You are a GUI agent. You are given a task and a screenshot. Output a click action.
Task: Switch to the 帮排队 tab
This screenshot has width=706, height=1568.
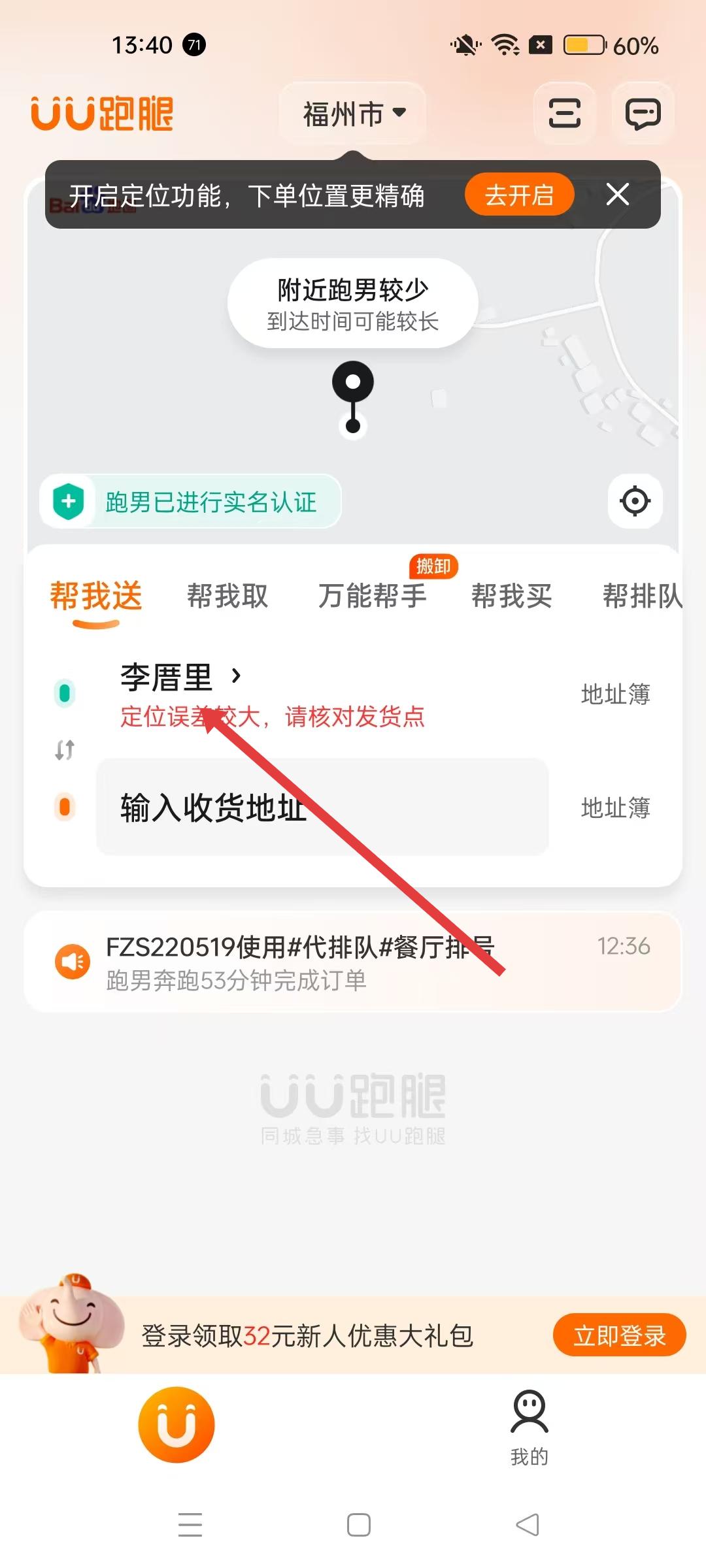tap(641, 596)
